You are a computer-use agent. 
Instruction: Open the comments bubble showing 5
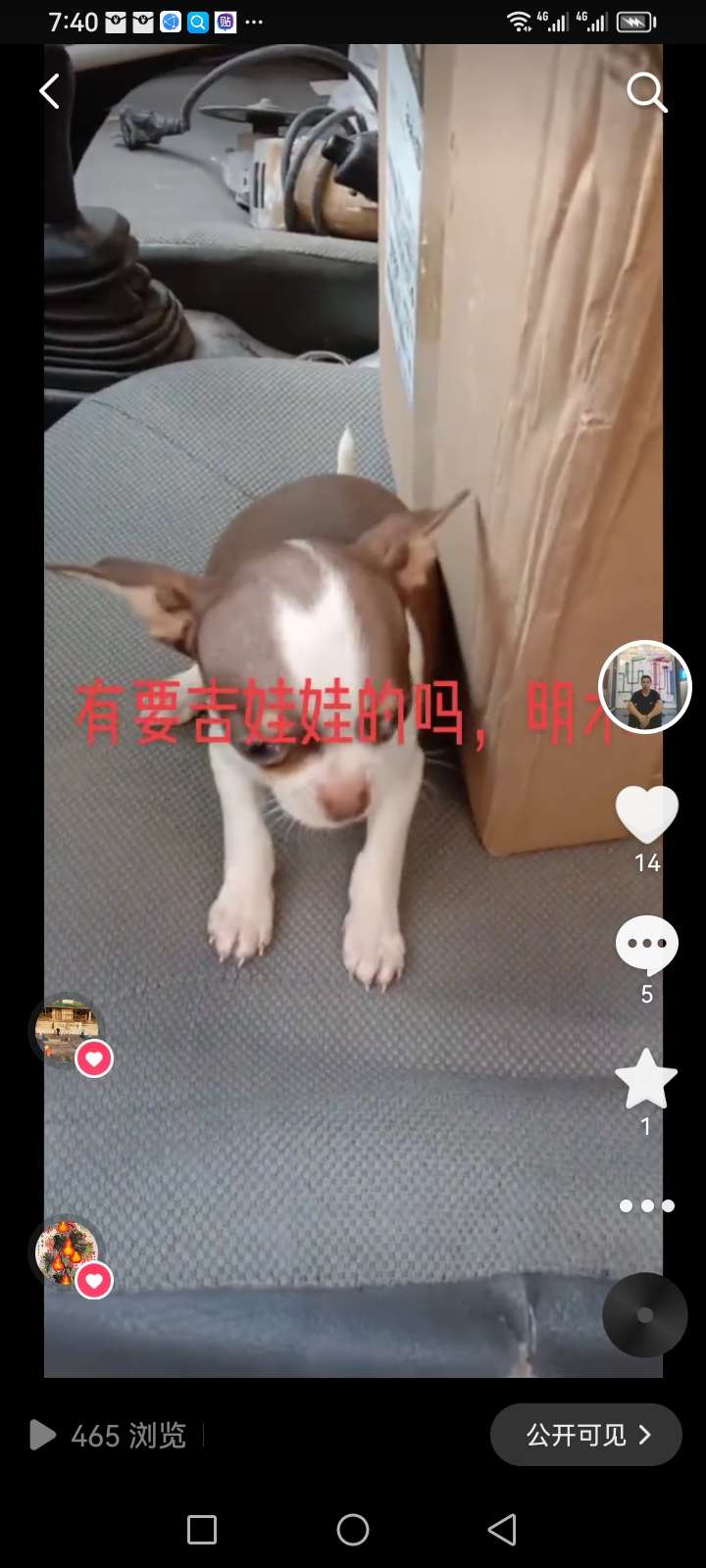646,945
